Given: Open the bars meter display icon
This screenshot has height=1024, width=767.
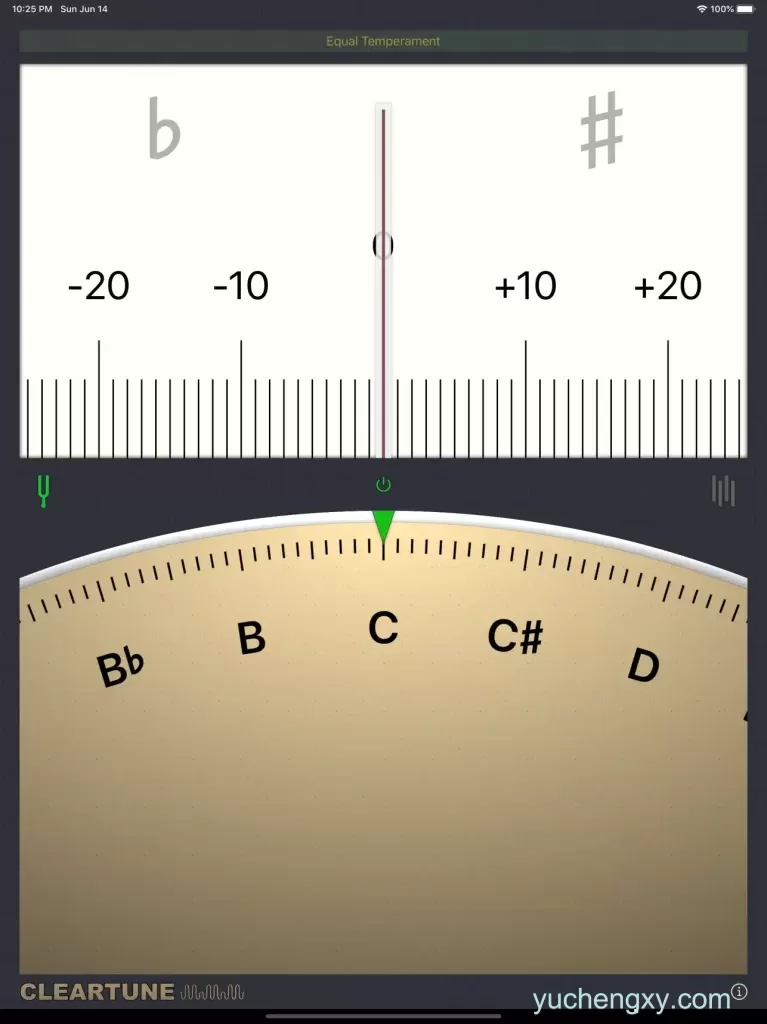Looking at the screenshot, I should pyautogui.click(x=723, y=490).
